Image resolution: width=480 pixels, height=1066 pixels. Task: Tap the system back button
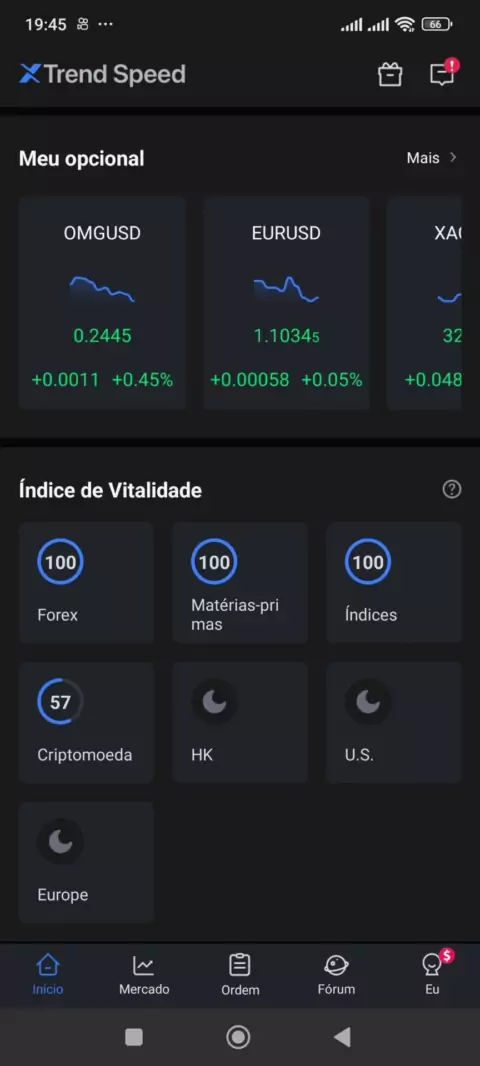tap(343, 1037)
